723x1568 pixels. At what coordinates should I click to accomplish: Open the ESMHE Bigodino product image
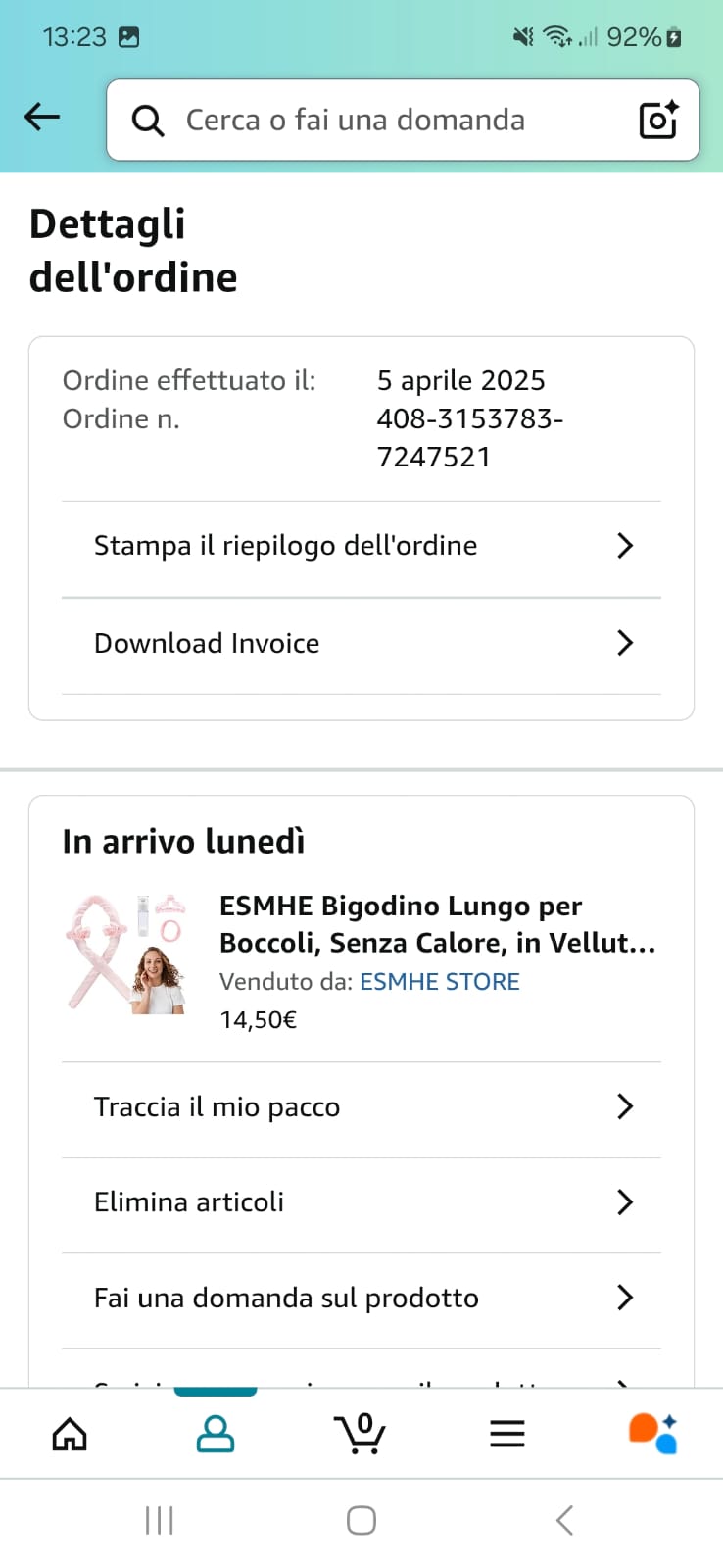[126, 953]
